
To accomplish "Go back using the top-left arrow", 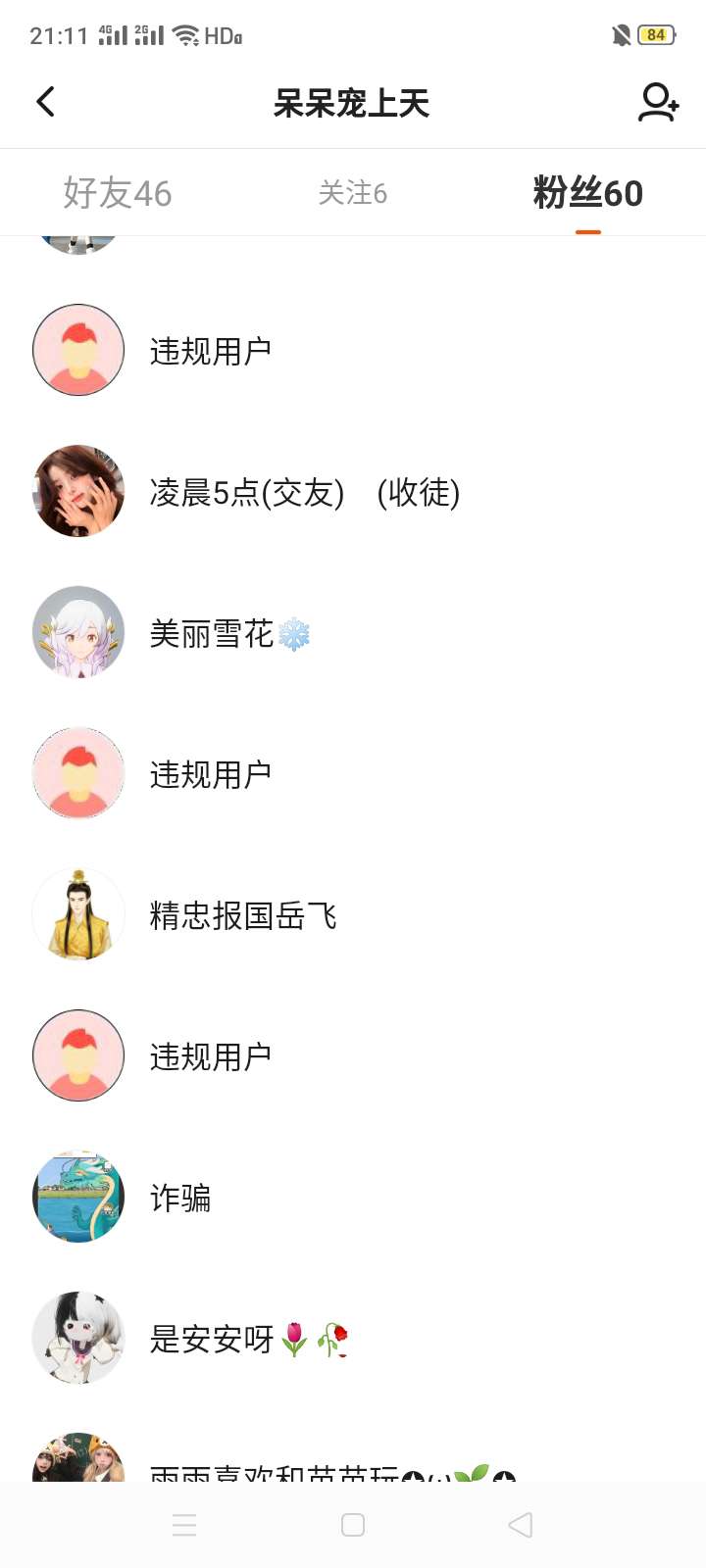I will [45, 102].
